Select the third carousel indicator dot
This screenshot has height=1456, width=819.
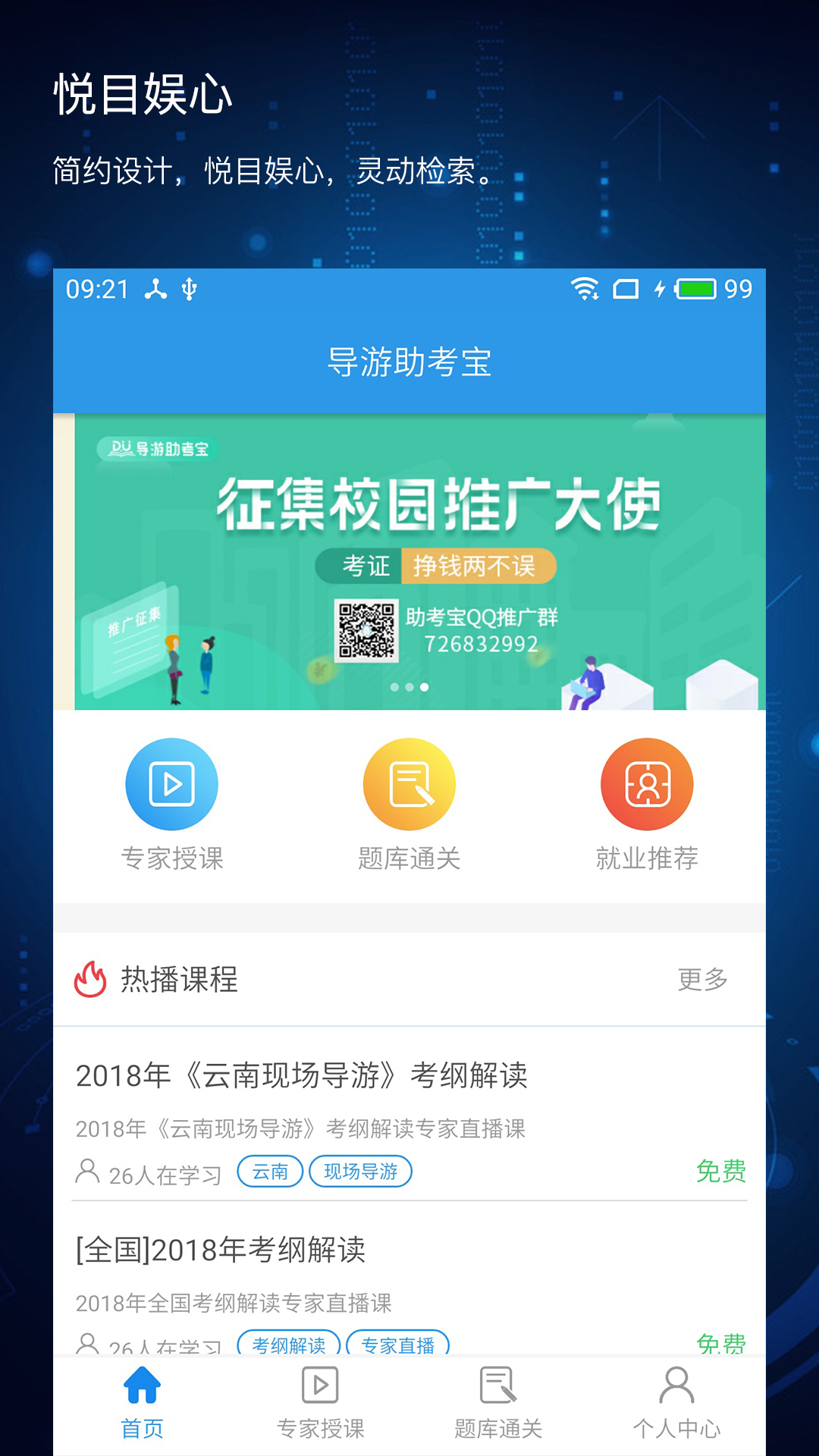423,687
